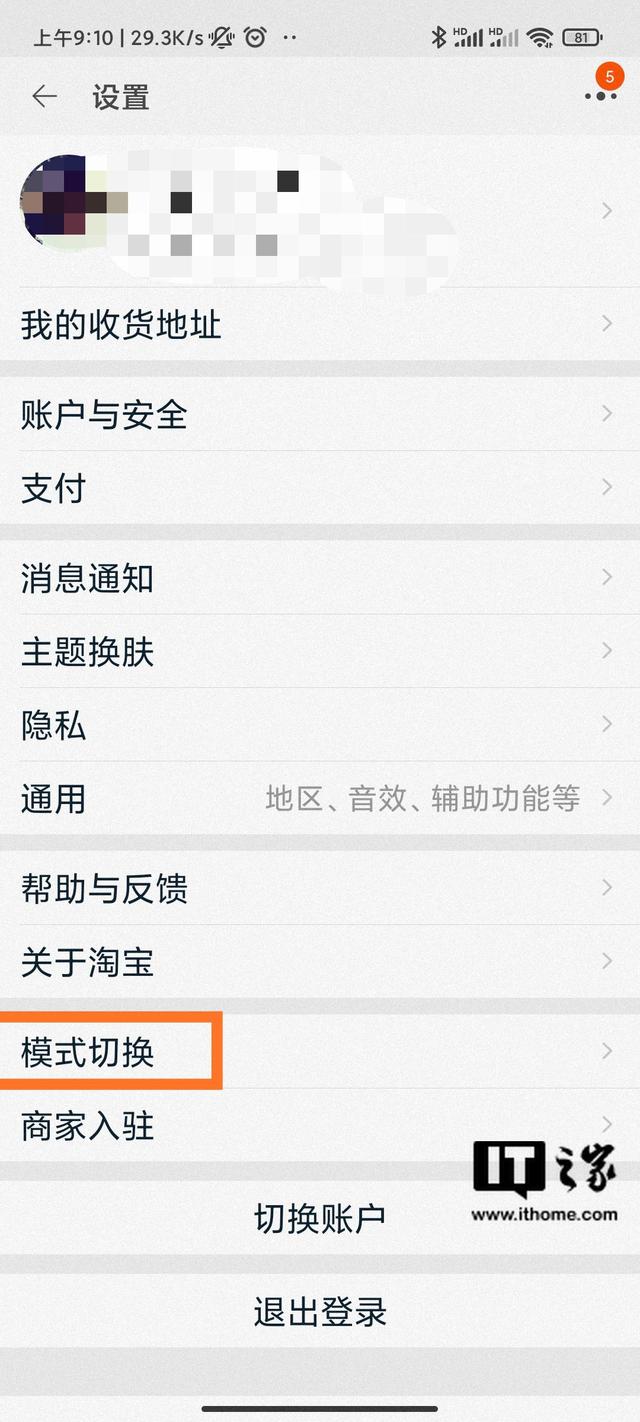640x1422 pixels.
Task: Open 我的收货地址
Action: click(320, 325)
